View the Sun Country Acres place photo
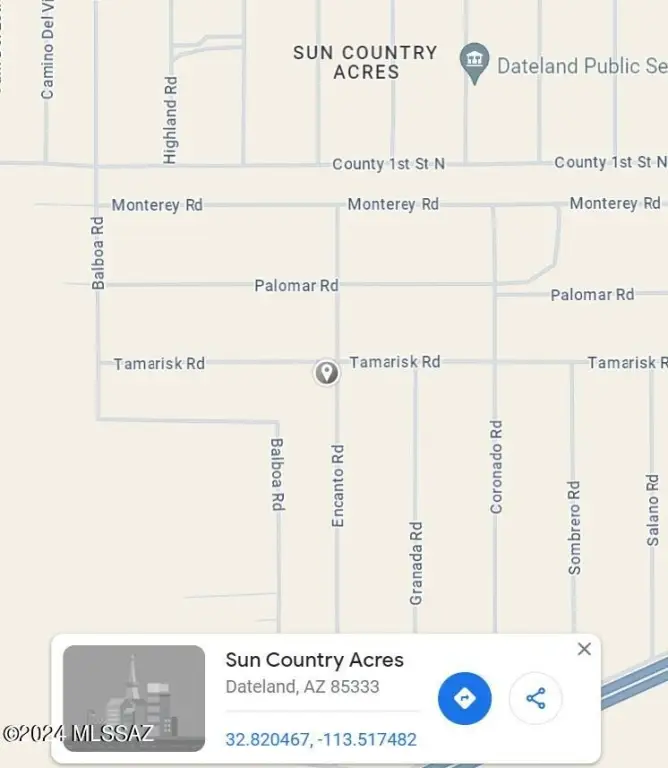This screenshot has width=668, height=768. coord(134,698)
